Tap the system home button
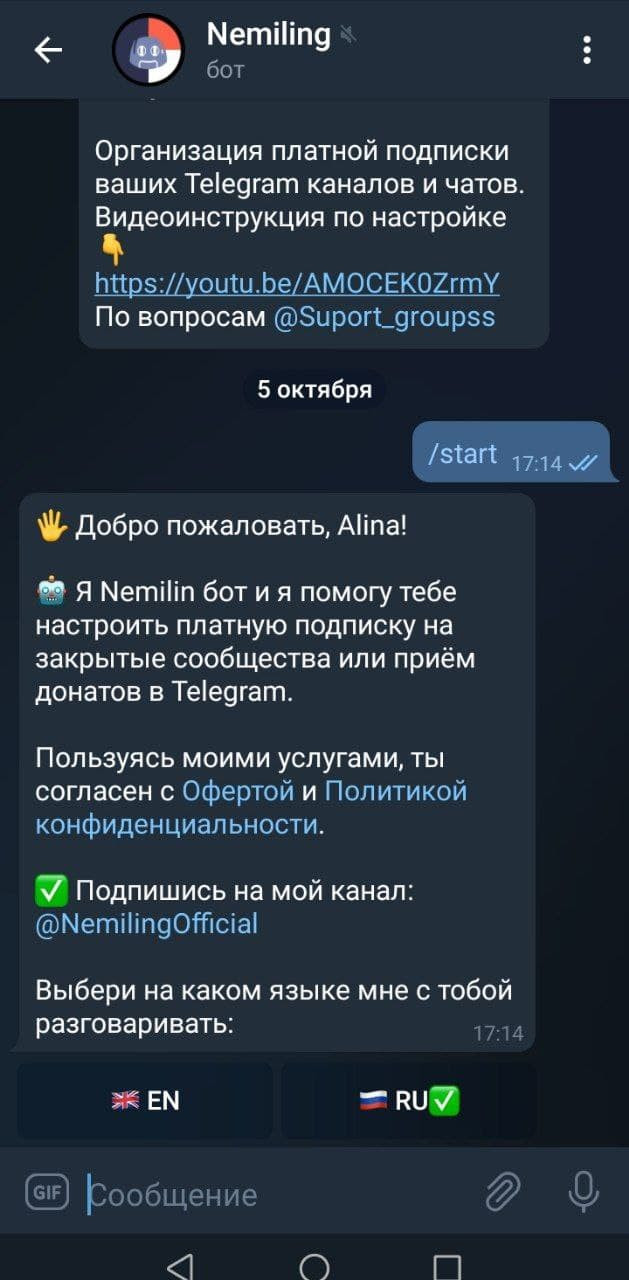 pos(314,1265)
